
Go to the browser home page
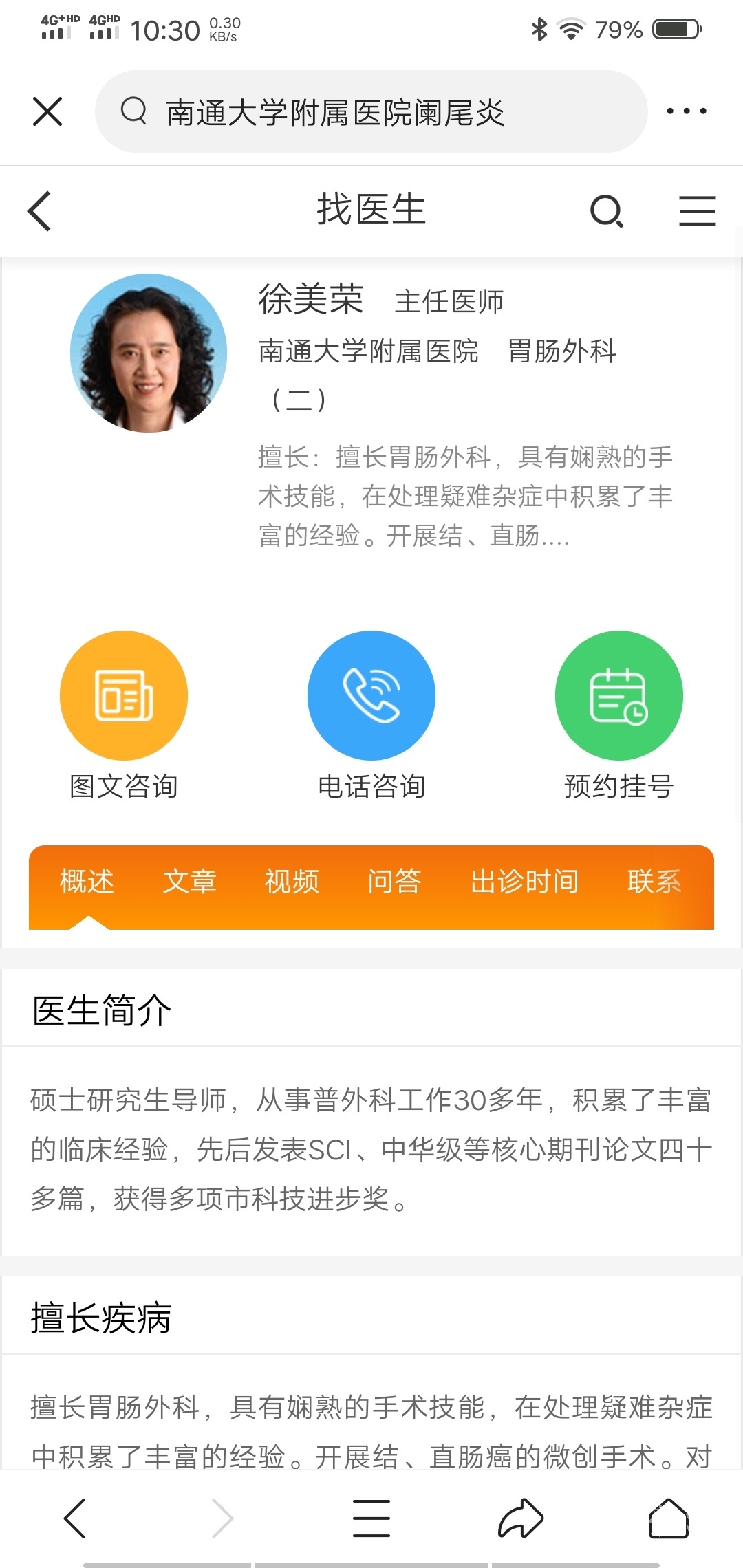pyautogui.click(x=669, y=1518)
